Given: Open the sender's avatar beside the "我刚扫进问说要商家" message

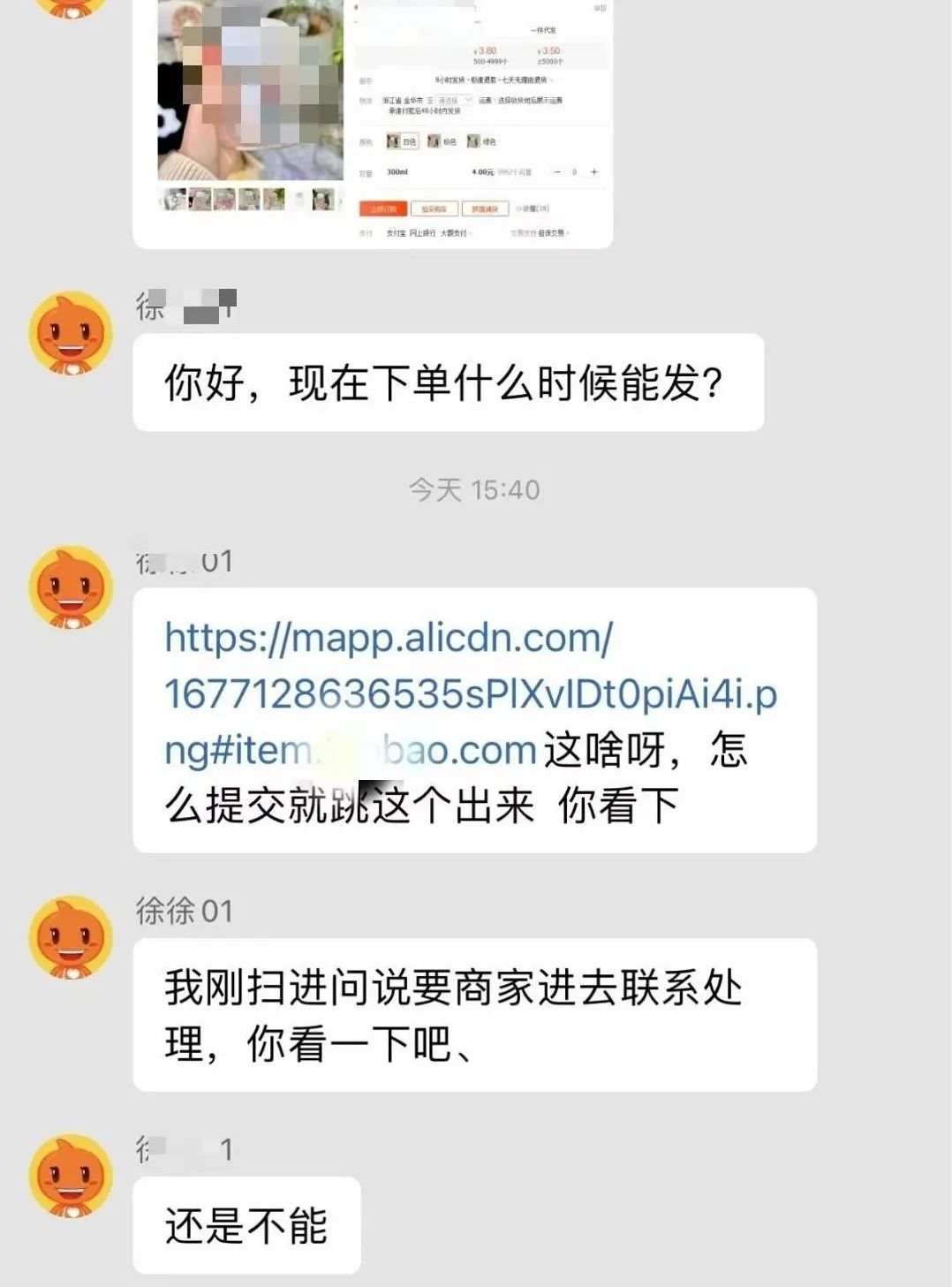Looking at the screenshot, I should [x=71, y=939].
